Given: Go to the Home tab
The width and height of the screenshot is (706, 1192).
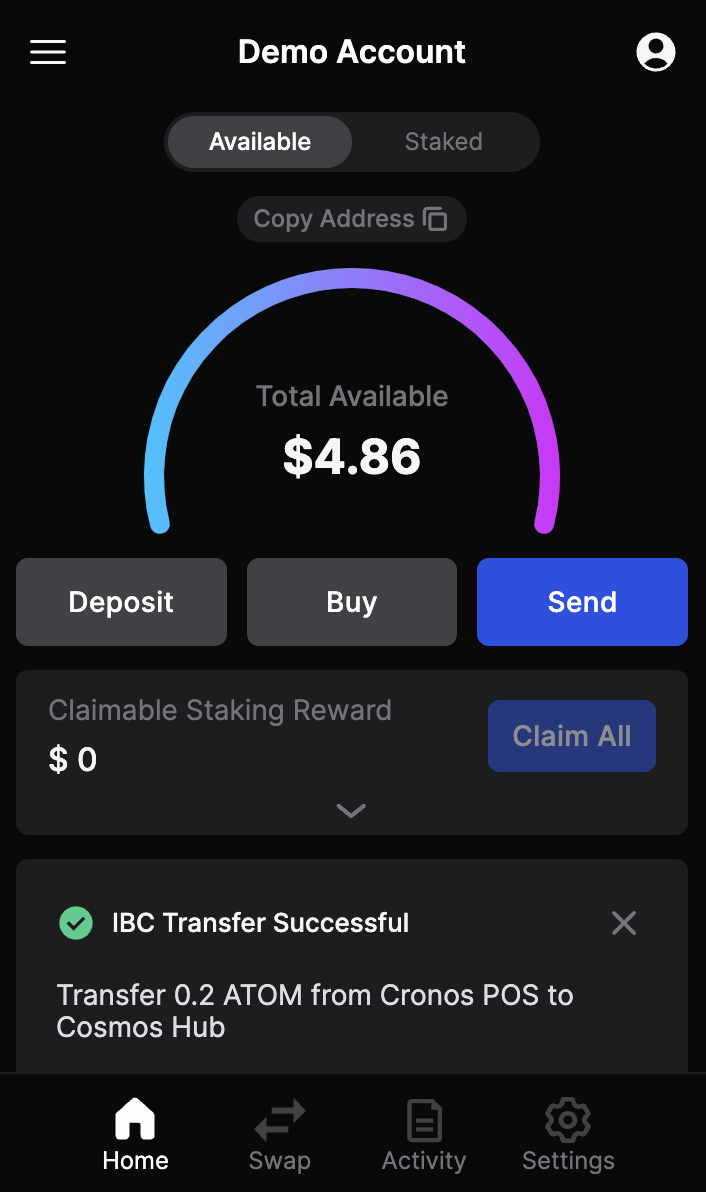Looking at the screenshot, I should pyautogui.click(x=135, y=1134).
